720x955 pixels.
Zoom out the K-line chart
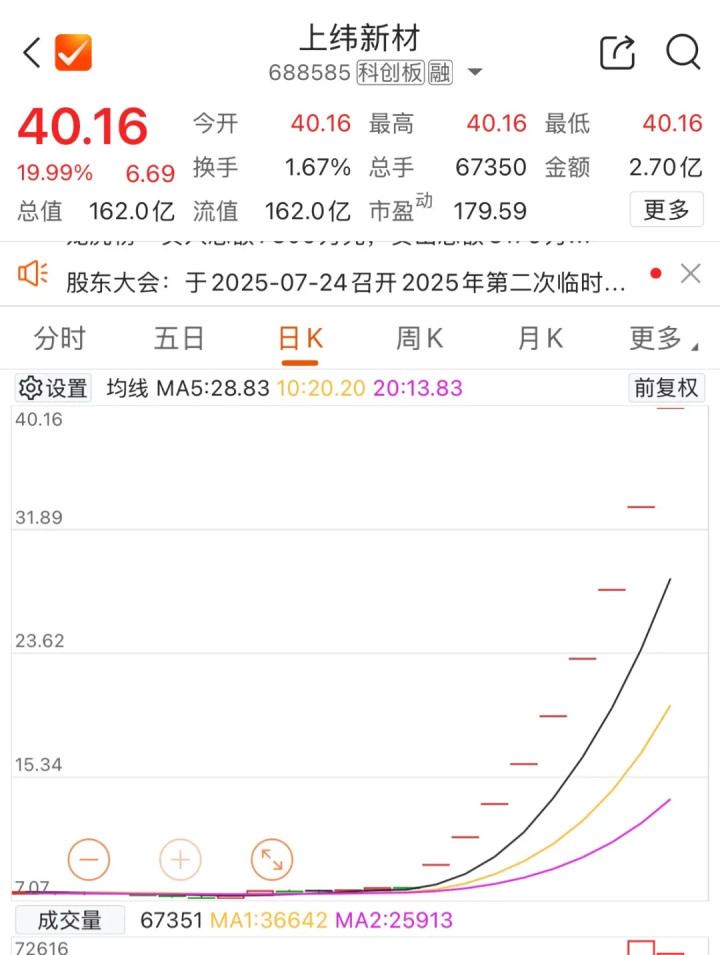coord(89,859)
